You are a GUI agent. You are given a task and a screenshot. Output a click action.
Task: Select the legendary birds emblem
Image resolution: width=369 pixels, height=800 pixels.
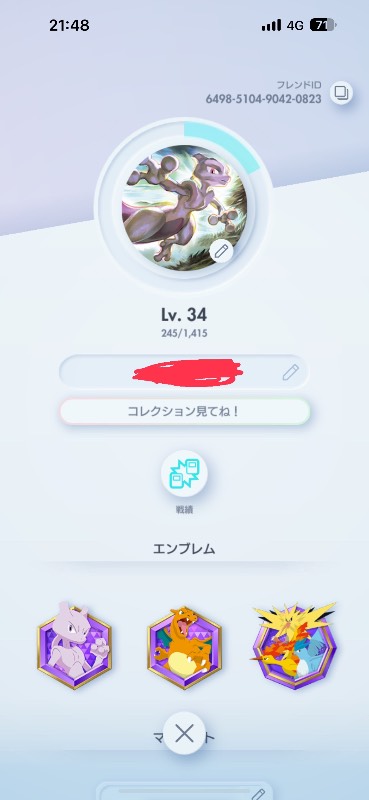click(294, 645)
